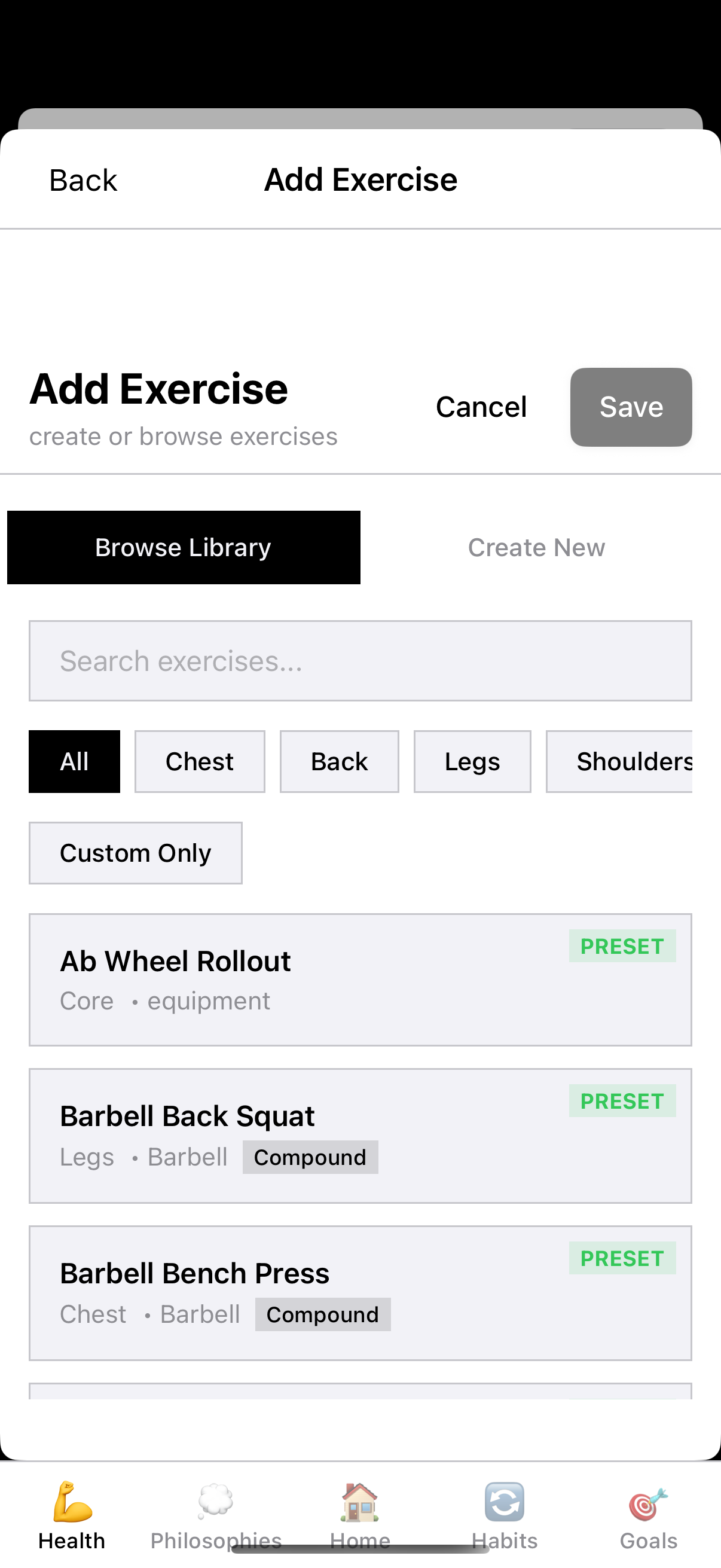721x1568 pixels.
Task: Enable the Custom Only filter
Action: (x=135, y=853)
